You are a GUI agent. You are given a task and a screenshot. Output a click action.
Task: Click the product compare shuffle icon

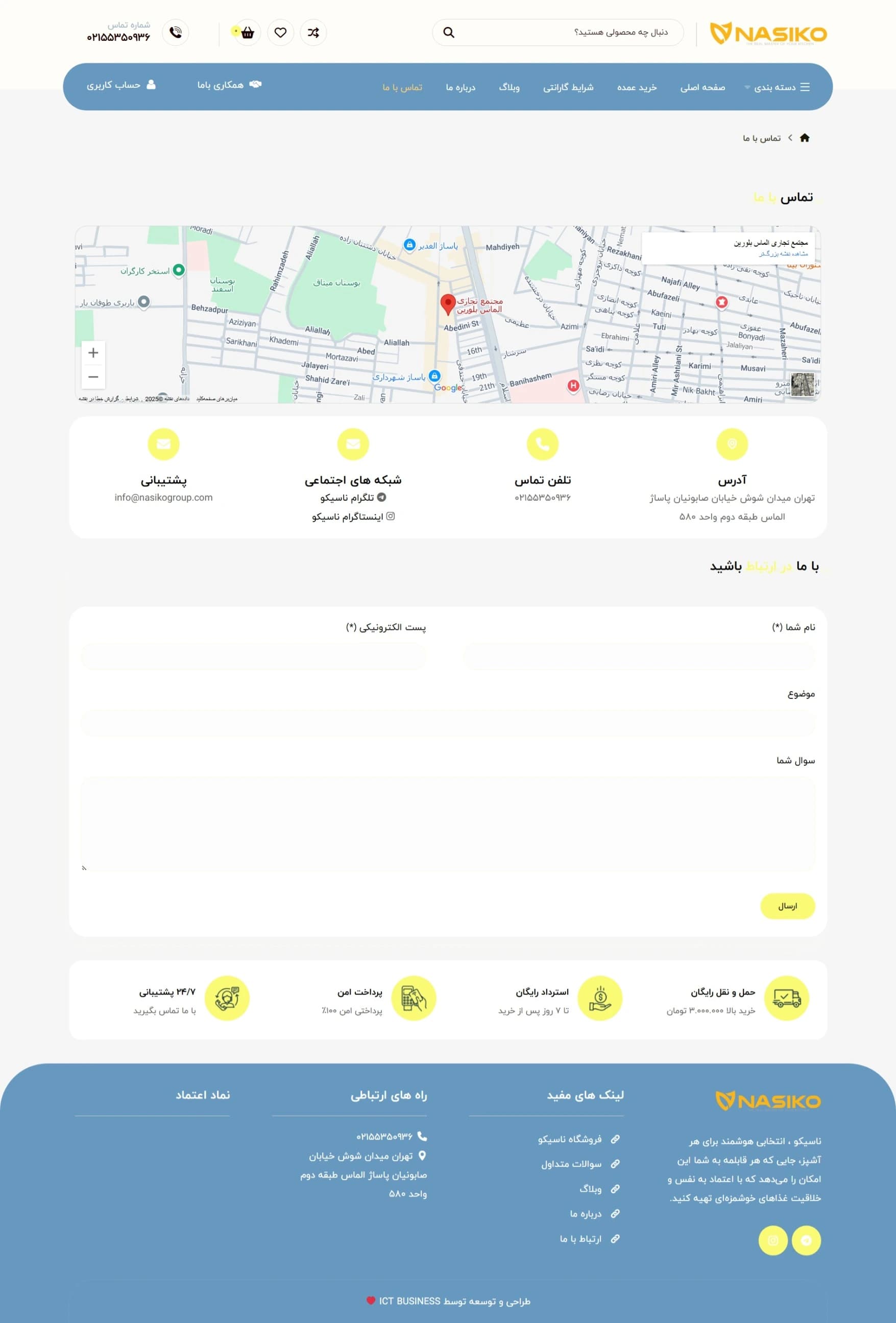coord(313,33)
